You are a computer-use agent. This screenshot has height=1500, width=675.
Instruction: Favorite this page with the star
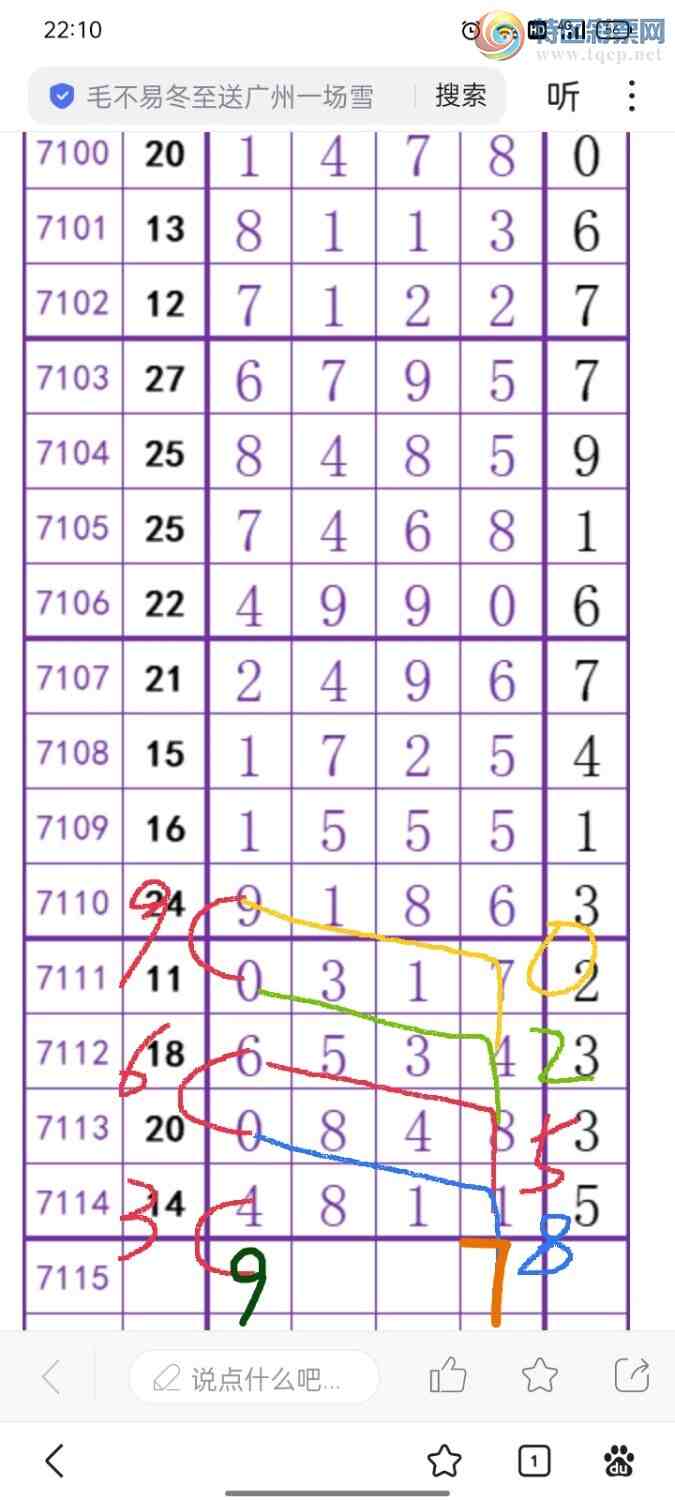point(540,1377)
